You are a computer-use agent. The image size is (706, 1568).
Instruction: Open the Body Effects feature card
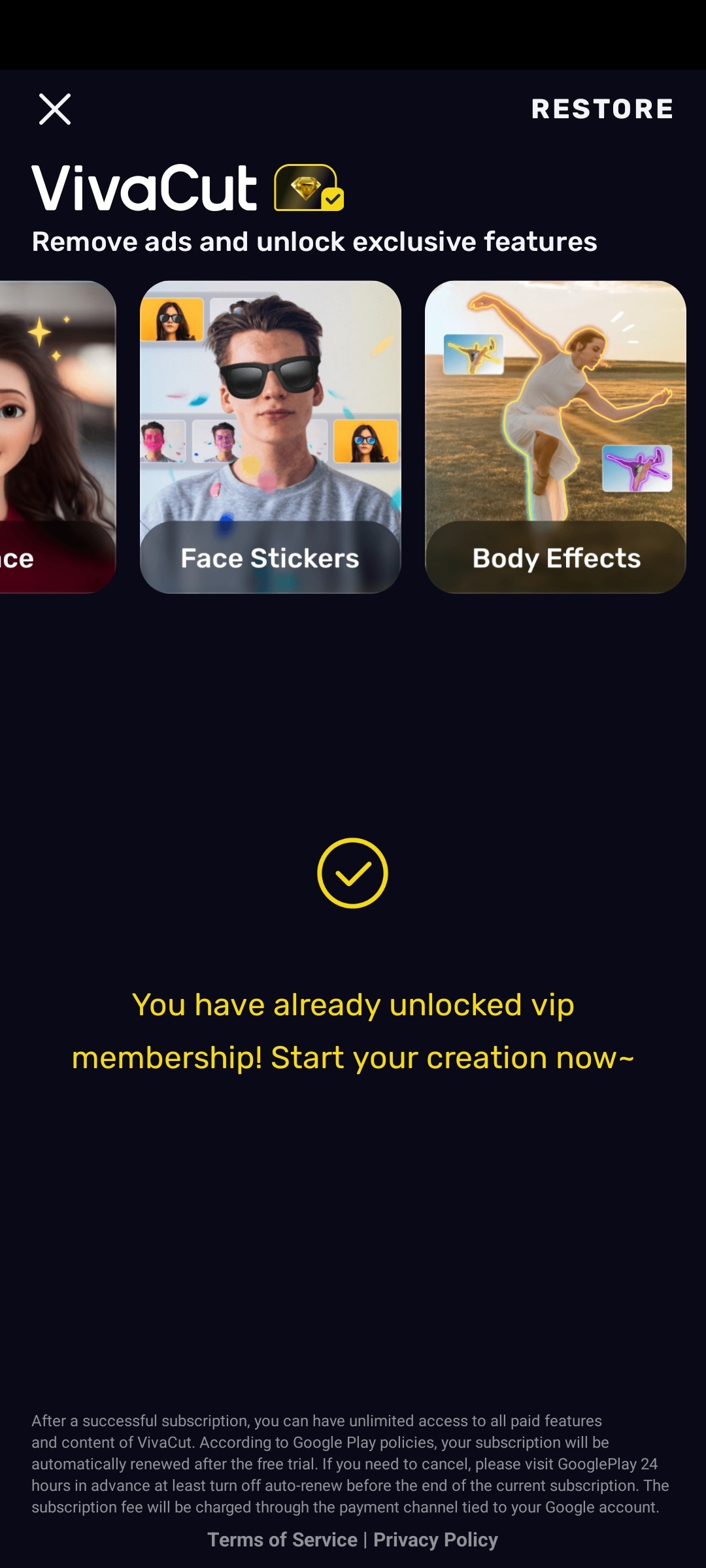coord(555,437)
